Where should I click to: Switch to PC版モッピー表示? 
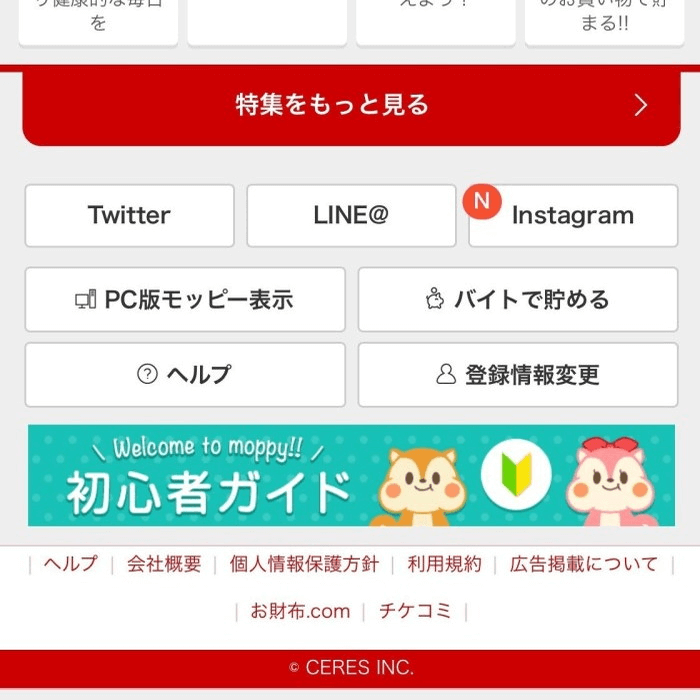[185, 299]
